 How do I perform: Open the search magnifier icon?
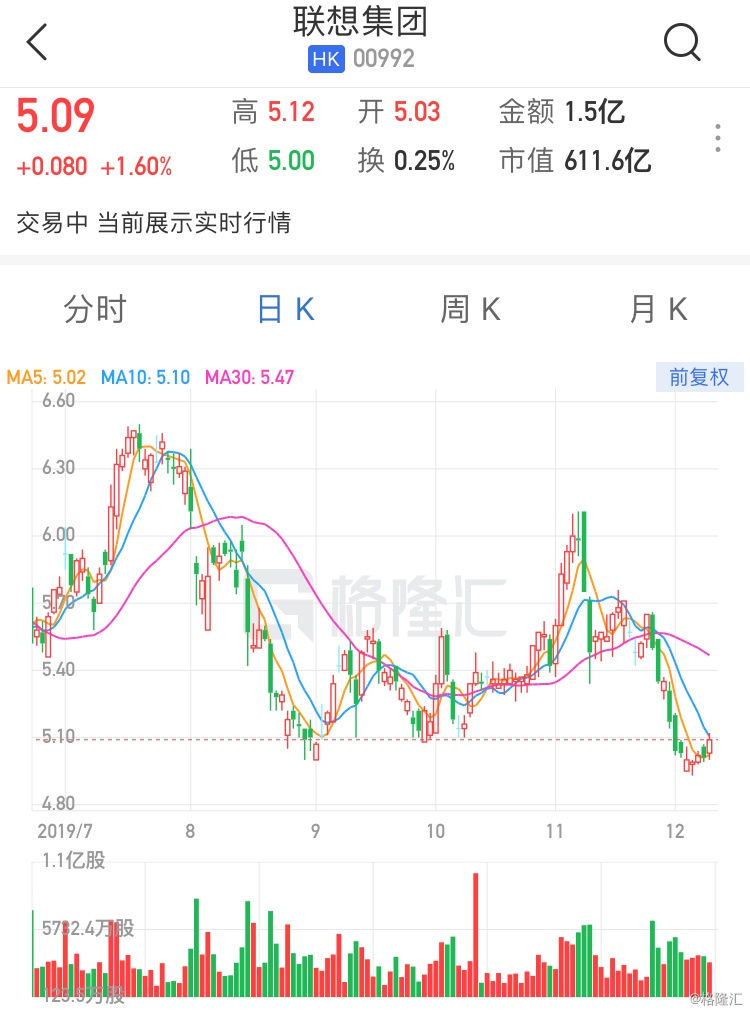[682, 42]
